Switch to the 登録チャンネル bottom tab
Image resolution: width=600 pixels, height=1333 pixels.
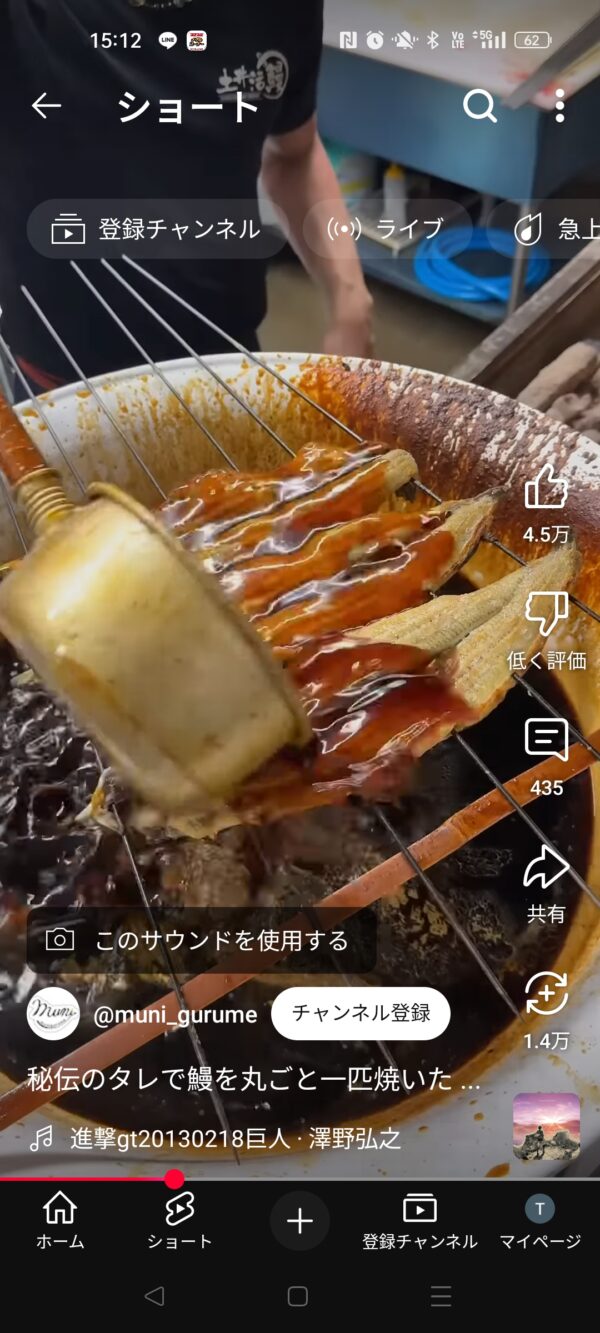click(x=419, y=1220)
